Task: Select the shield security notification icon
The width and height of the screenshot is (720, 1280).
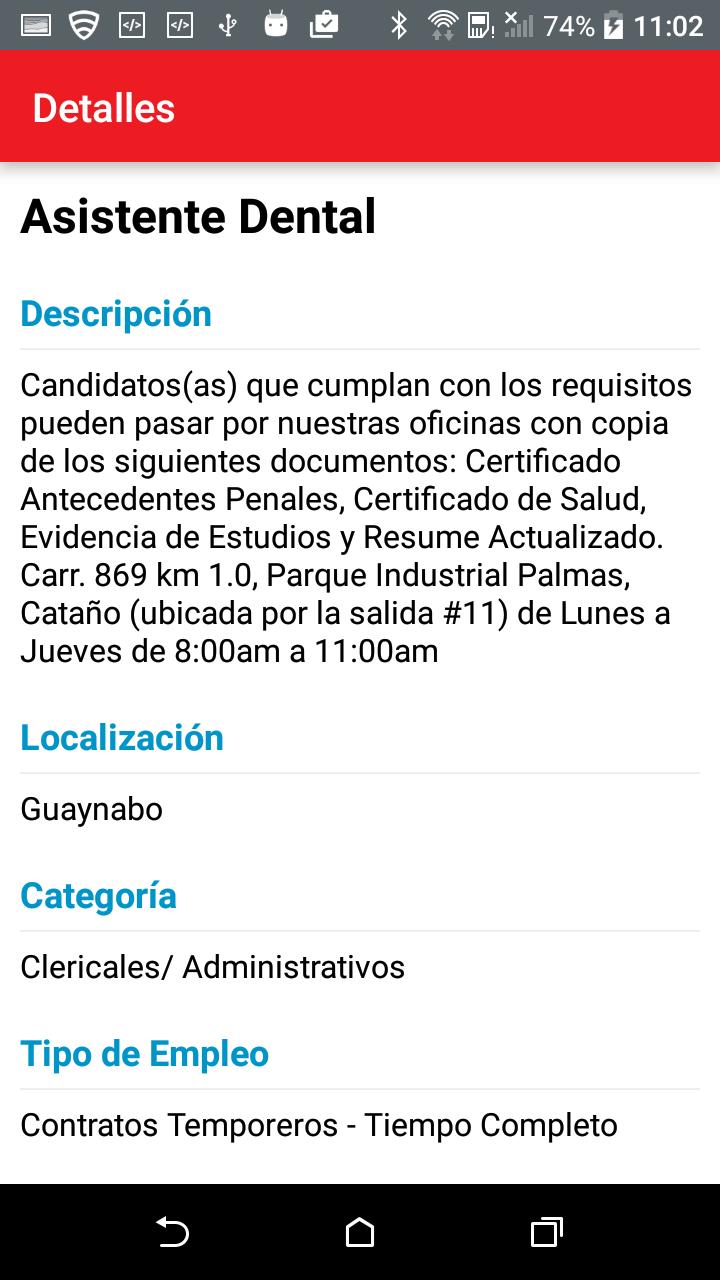Action: coord(85,23)
